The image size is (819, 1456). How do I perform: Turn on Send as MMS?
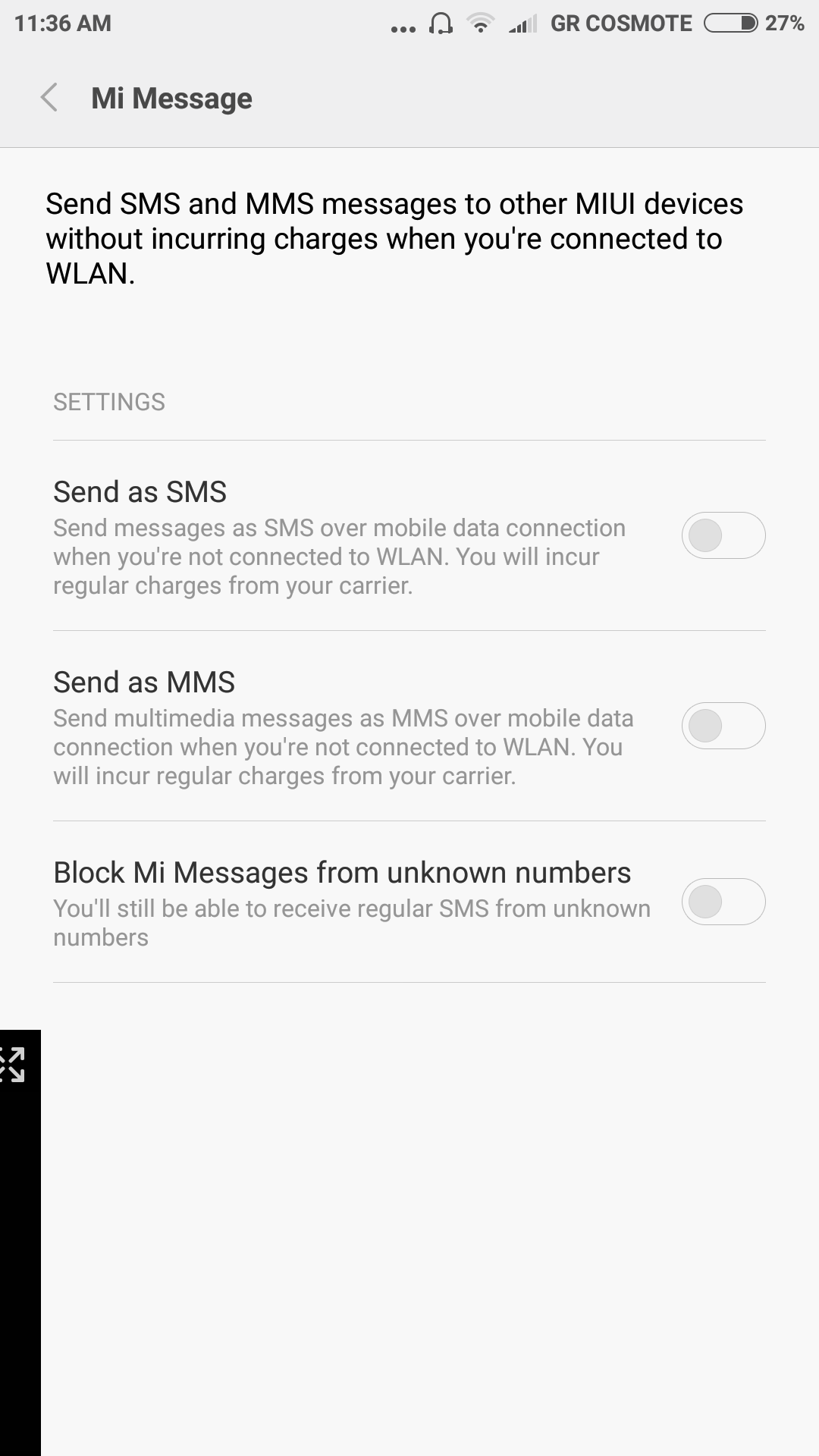click(x=723, y=726)
